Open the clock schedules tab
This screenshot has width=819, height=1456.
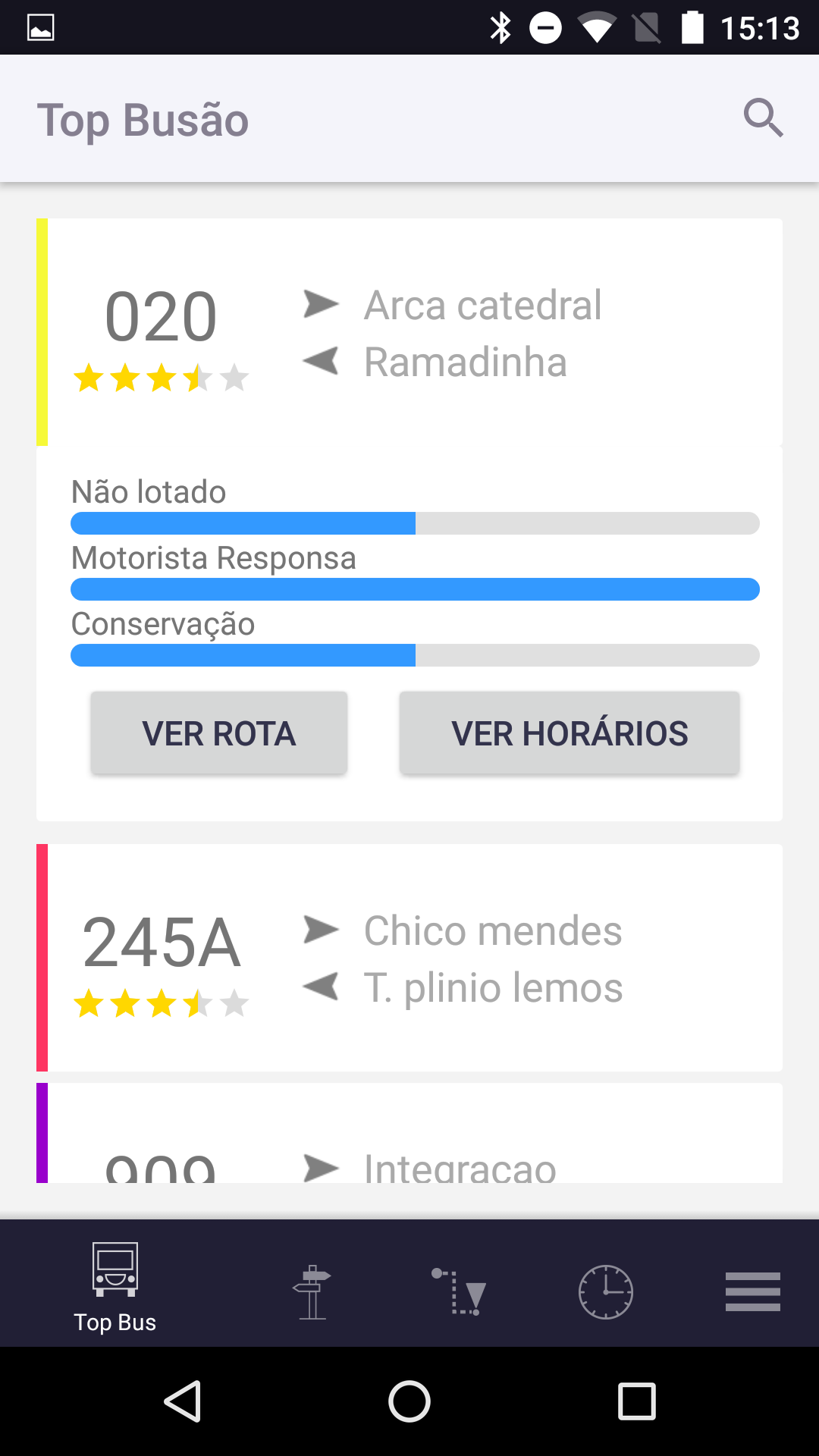tap(606, 1291)
